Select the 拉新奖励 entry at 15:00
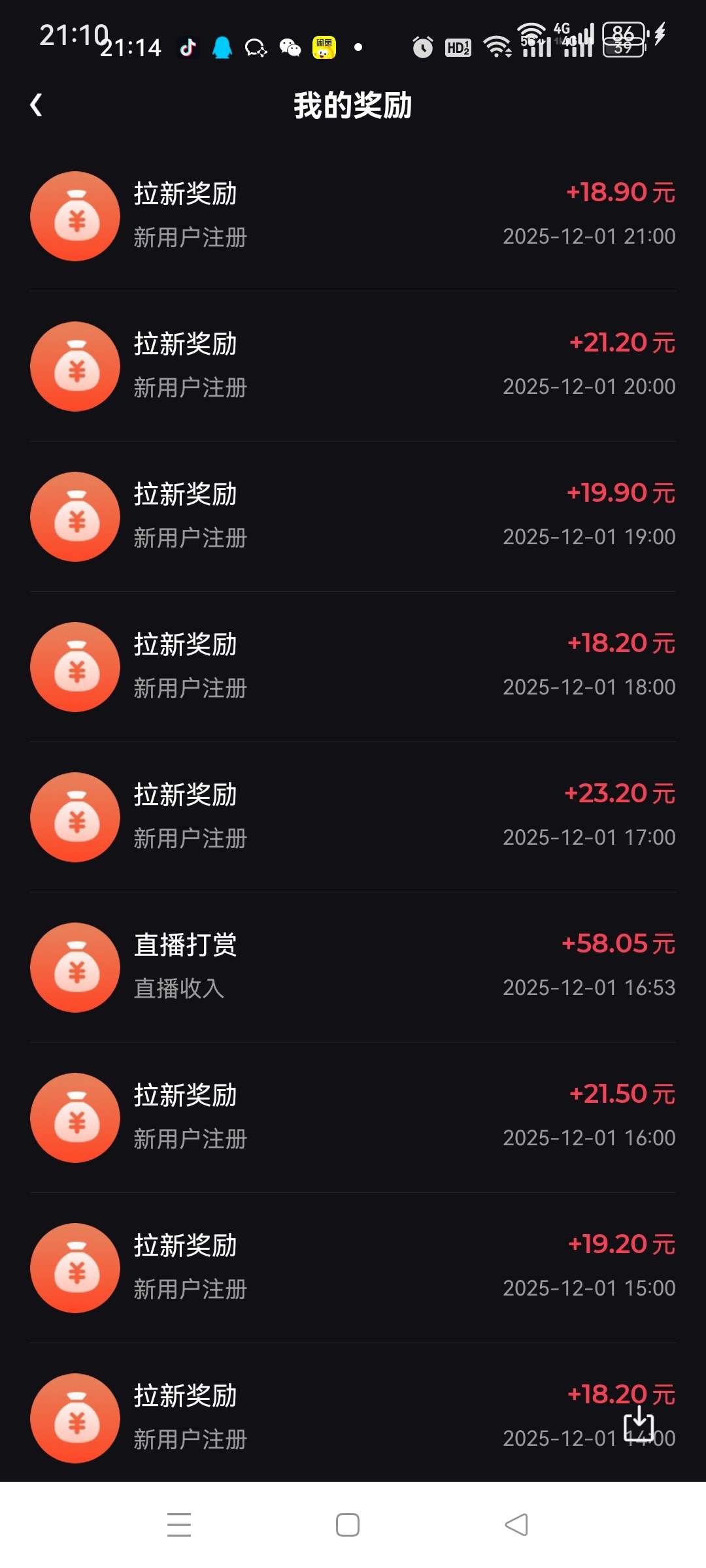706x1568 pixels. click(x=353, y=1267)
